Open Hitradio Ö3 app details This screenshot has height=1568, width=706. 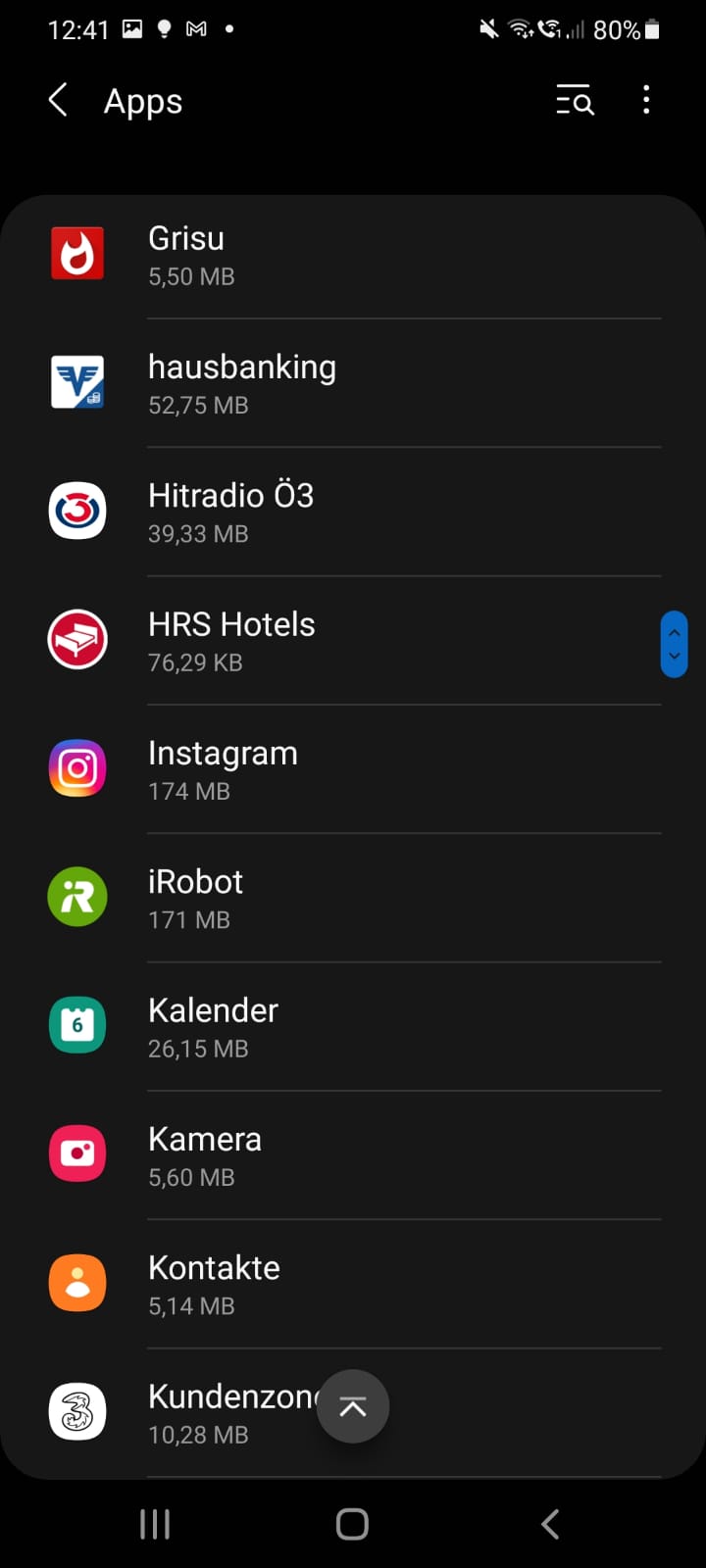[353, 512]
